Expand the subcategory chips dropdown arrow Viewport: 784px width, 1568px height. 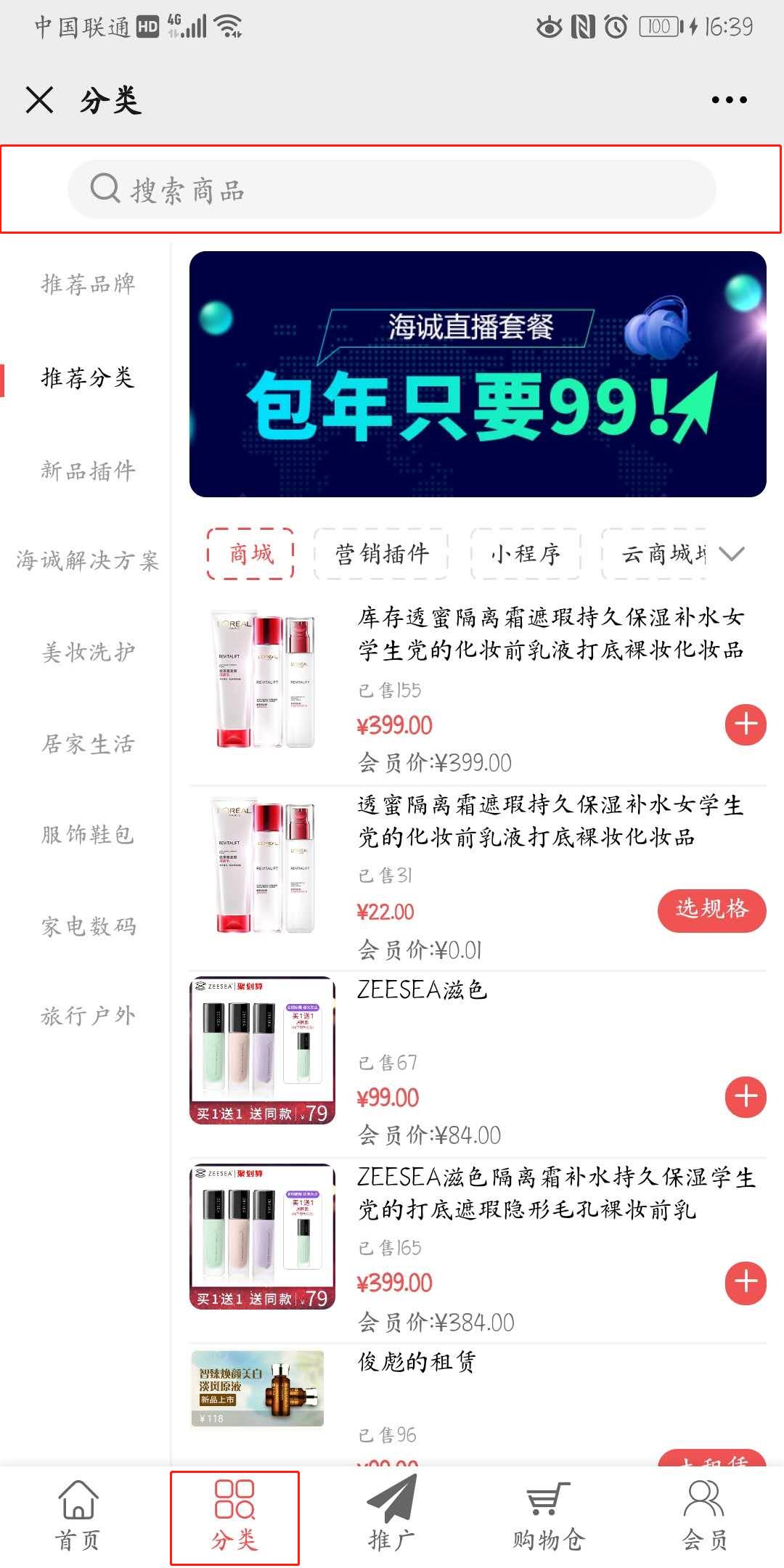pos(731,554)
